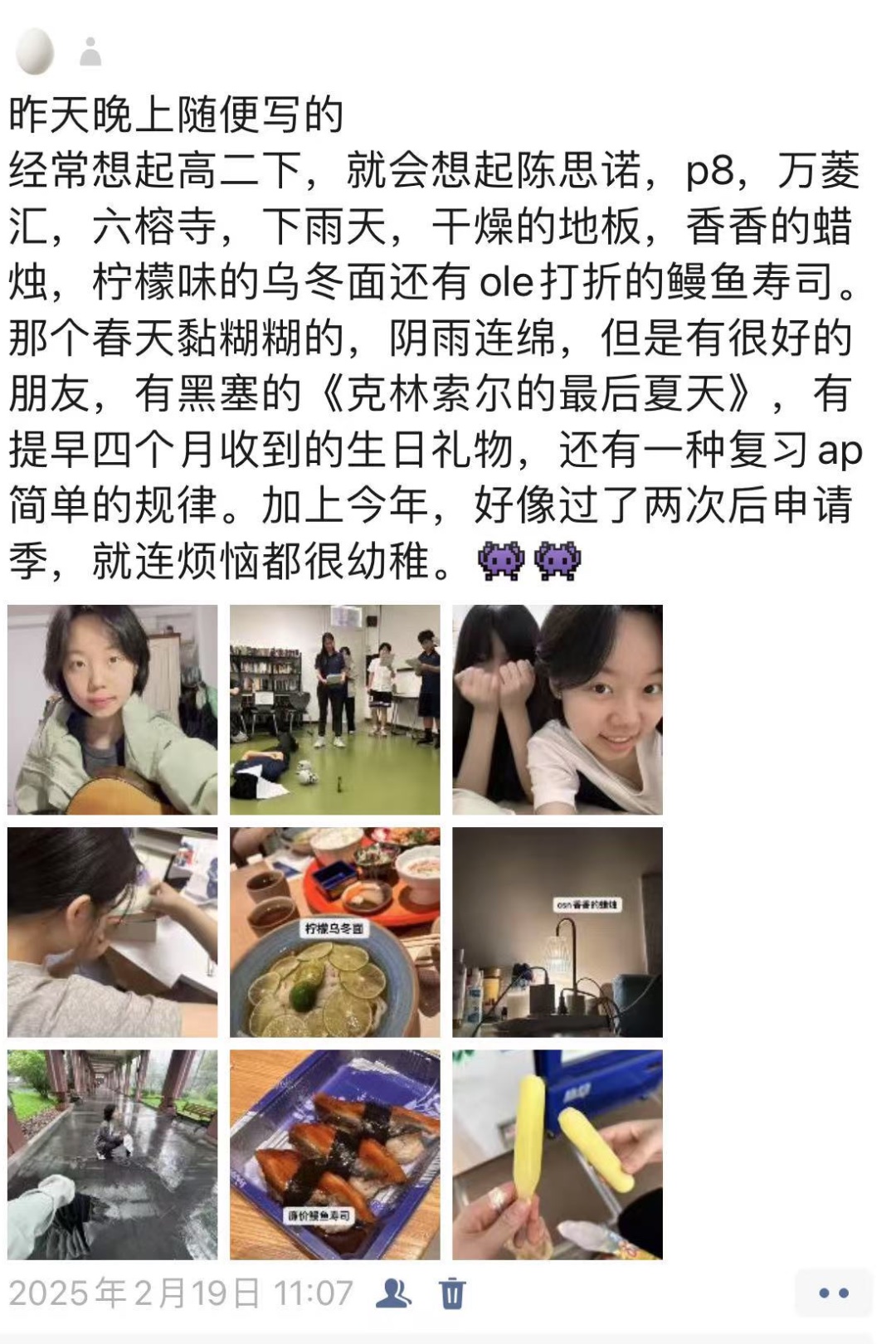Open the lemon udon noodle photo
896x1344 pixels.
click(x=335, y=932)
